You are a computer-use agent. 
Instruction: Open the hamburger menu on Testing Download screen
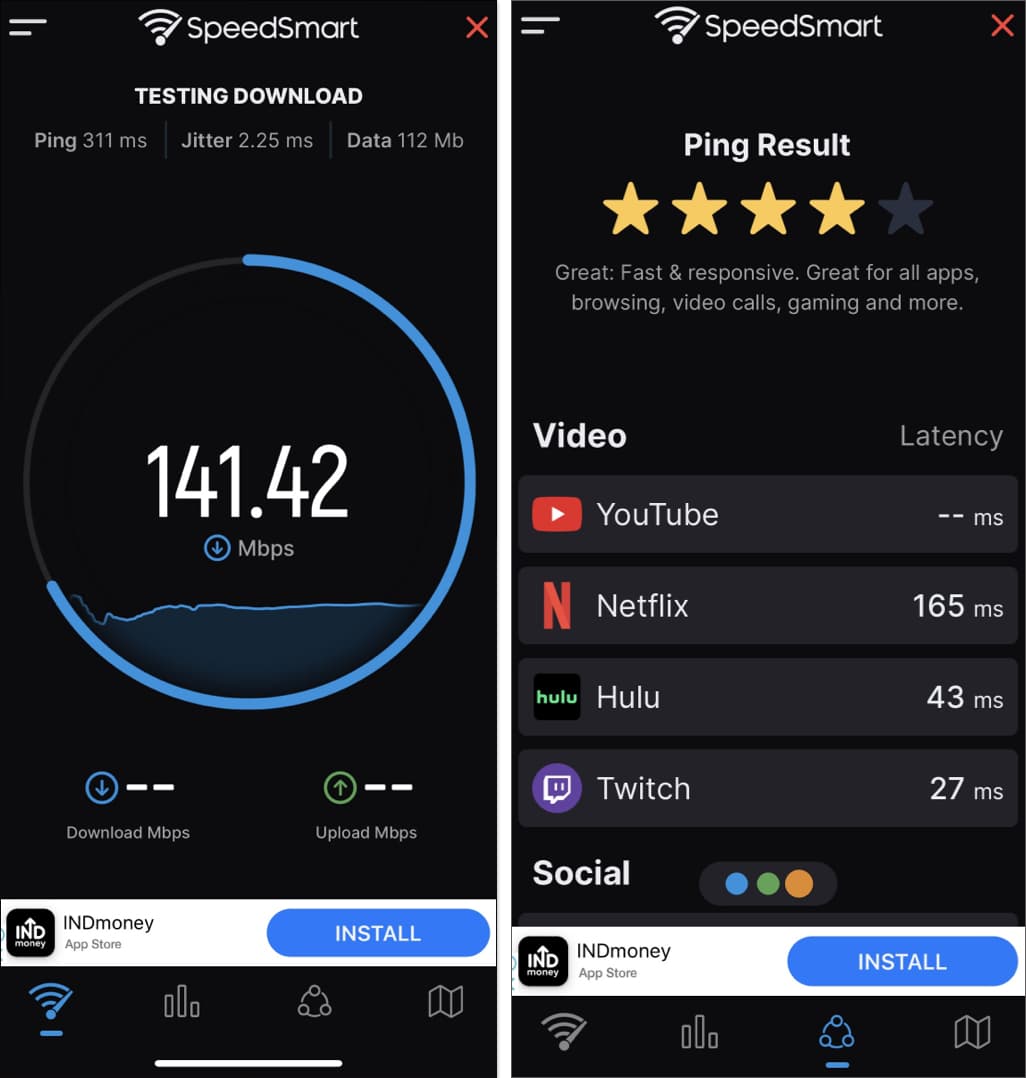point(28,27)
